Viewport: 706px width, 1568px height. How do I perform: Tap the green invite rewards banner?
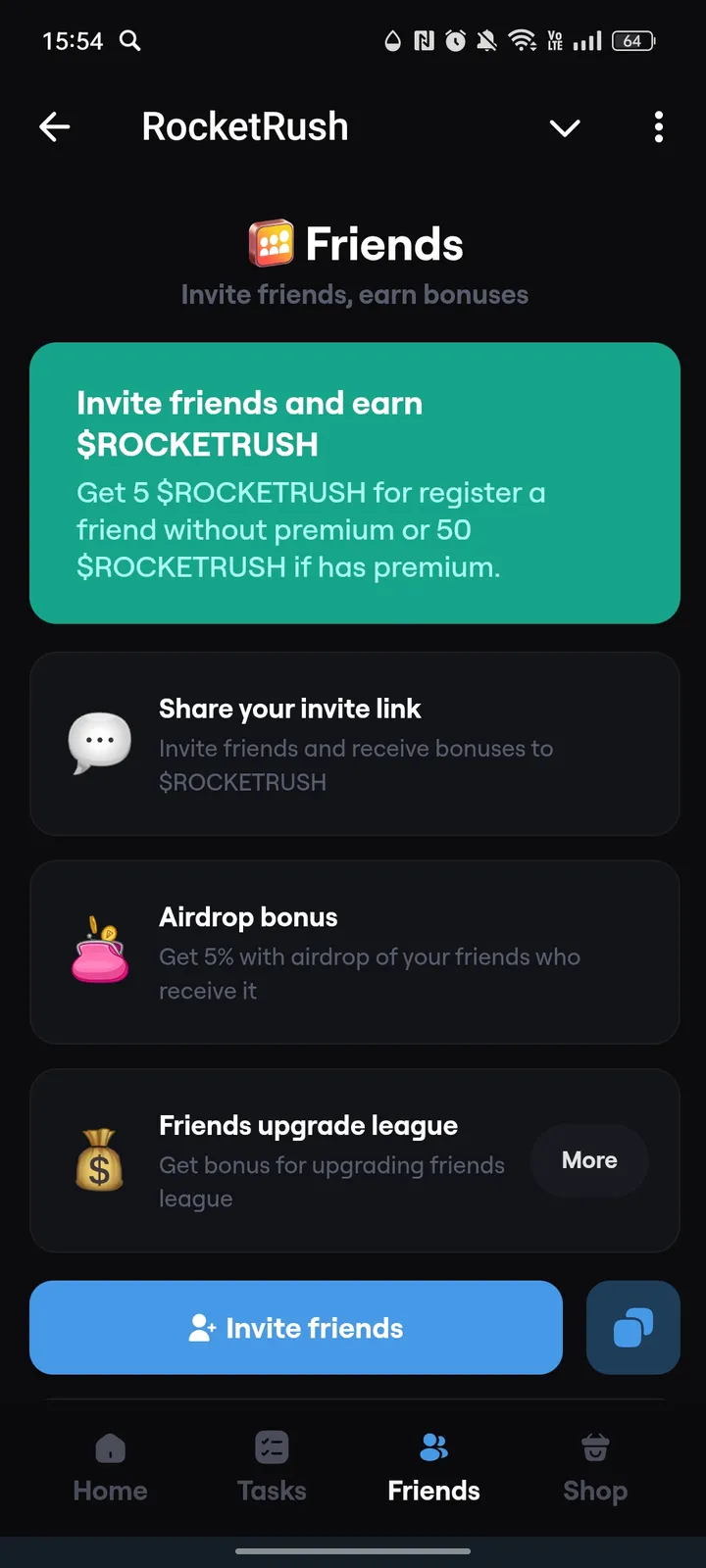[354, 482]
